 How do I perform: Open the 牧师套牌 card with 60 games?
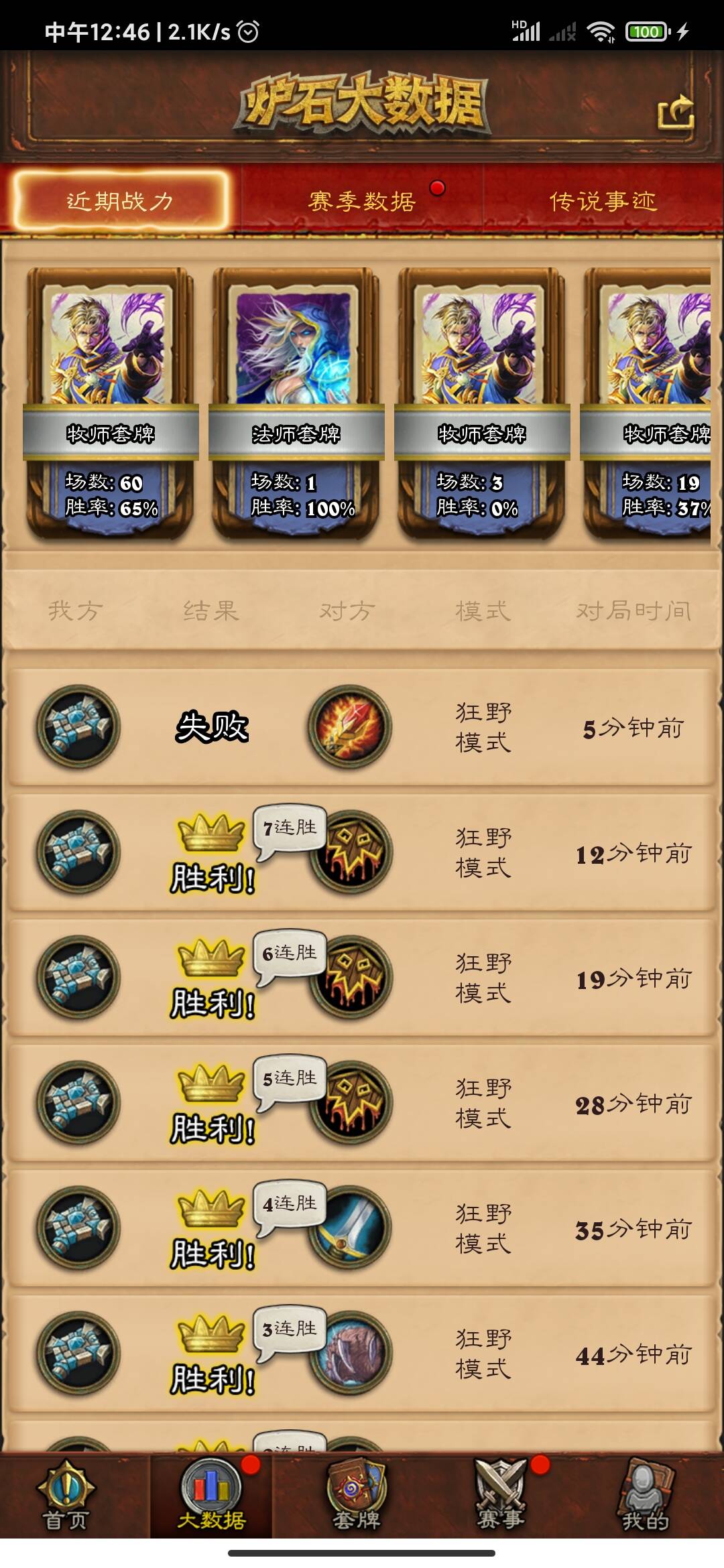click(111, 402)
